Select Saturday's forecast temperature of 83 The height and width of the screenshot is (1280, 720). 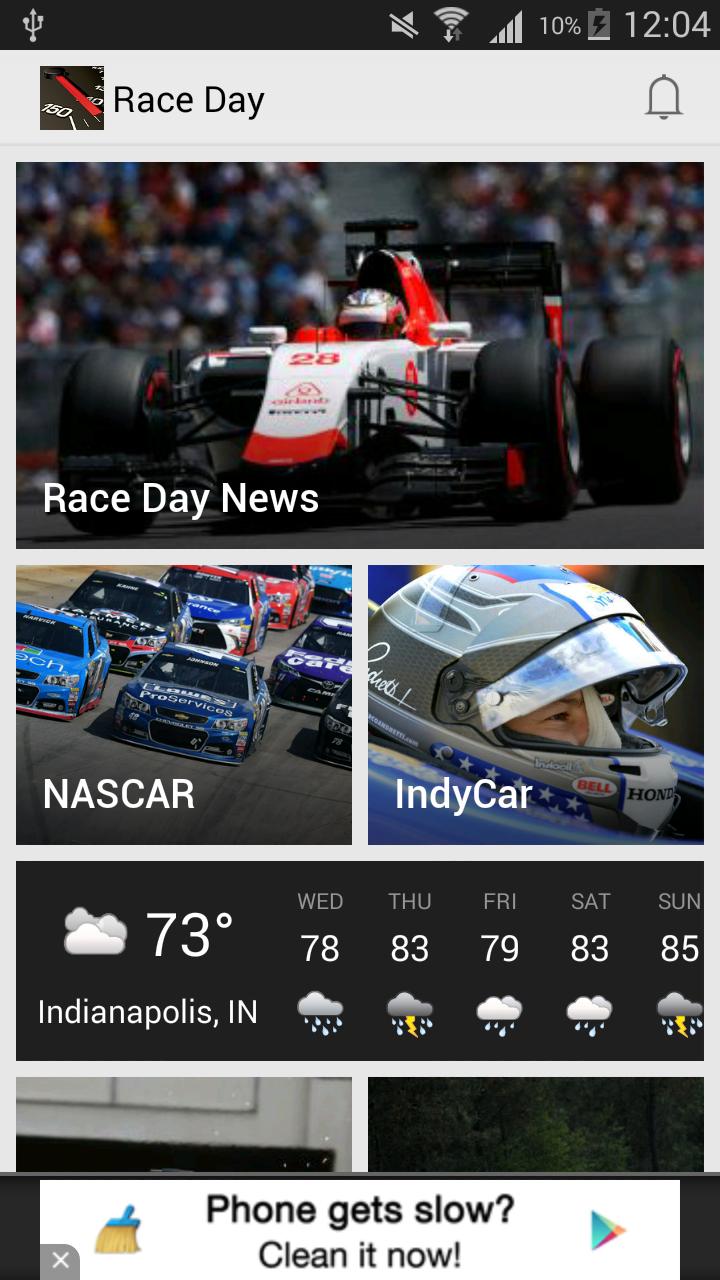point(590,947)
